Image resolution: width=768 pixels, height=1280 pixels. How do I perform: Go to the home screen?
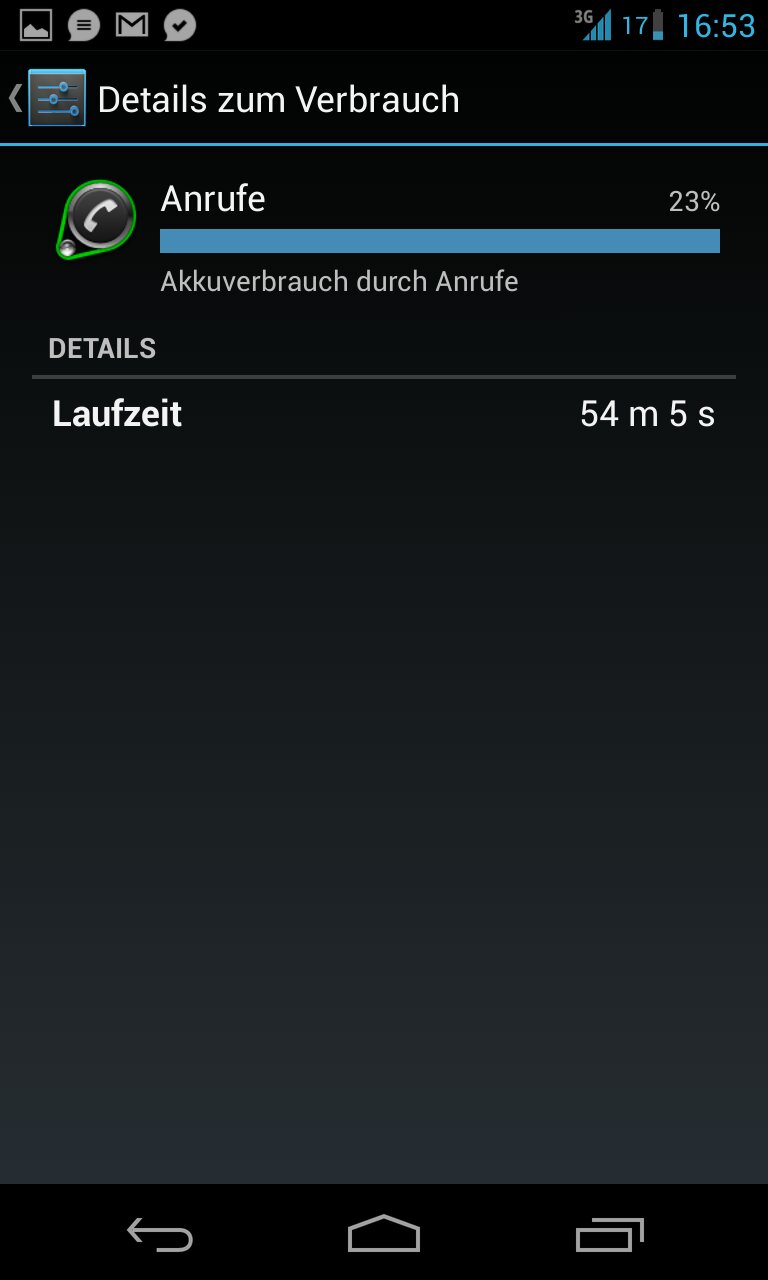[384, 1234]
